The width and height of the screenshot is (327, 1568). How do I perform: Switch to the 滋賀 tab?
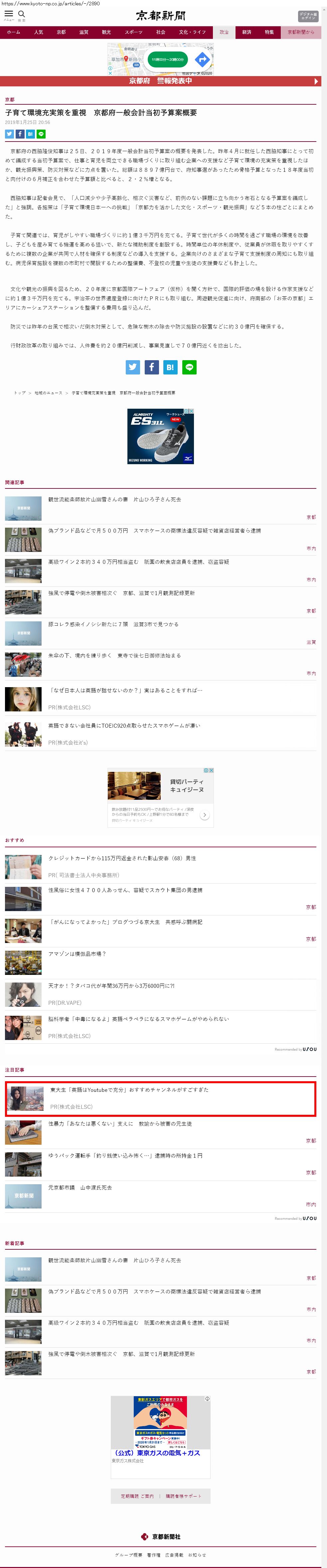point(83,32)
